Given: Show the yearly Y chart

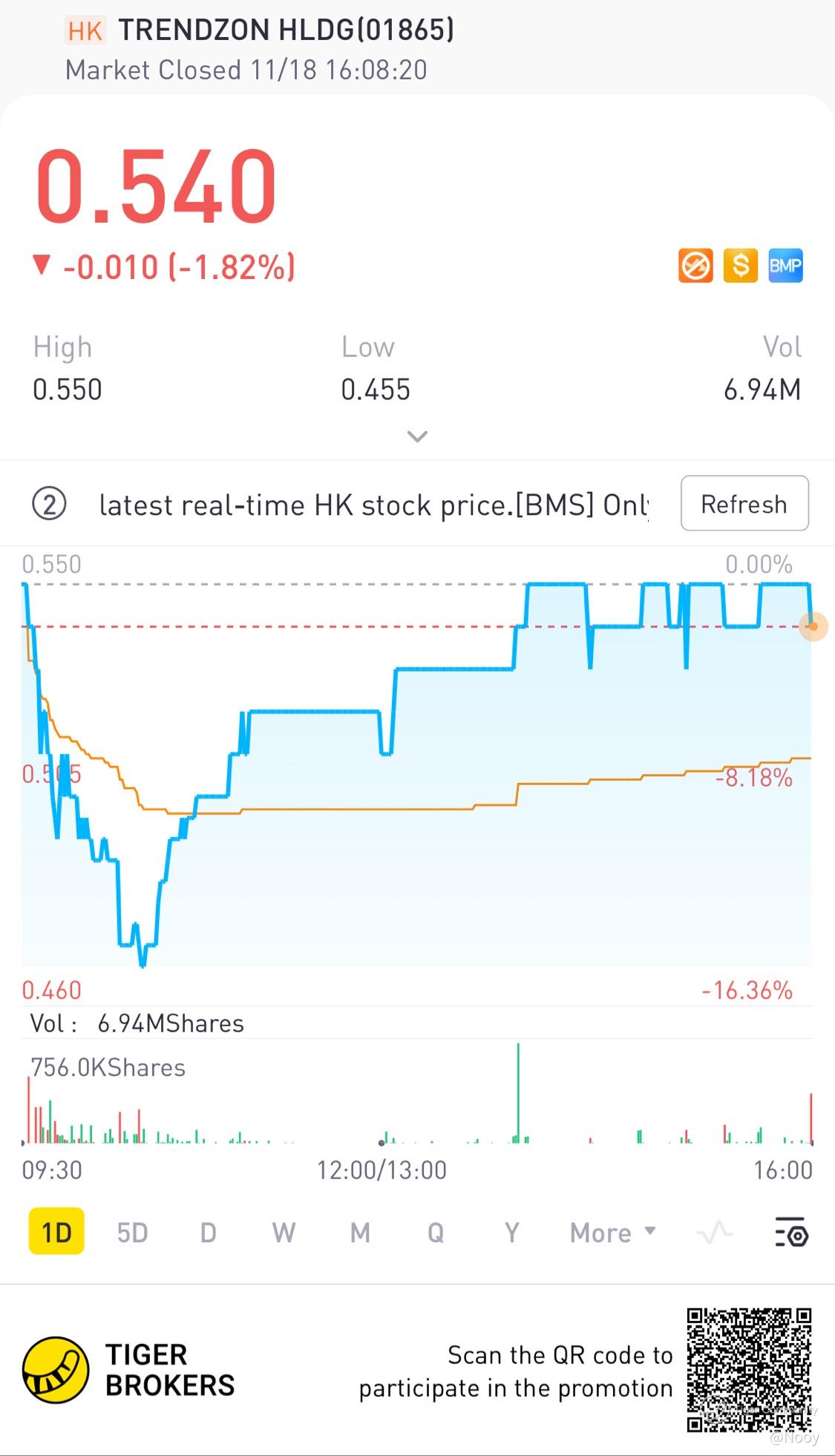Looking at the screenshot, I should 511,1233.
